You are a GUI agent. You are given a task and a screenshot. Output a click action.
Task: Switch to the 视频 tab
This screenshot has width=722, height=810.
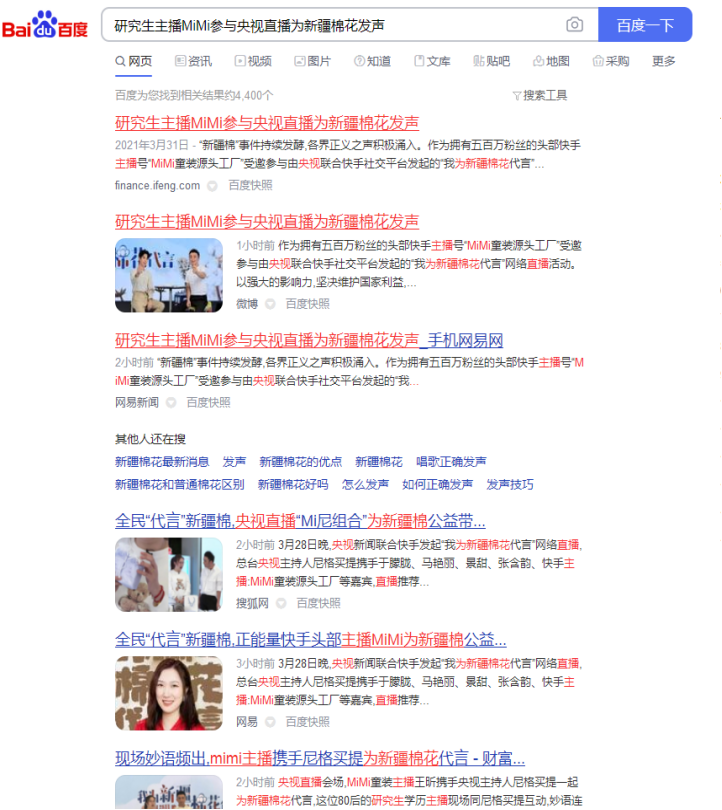(253, 61)
